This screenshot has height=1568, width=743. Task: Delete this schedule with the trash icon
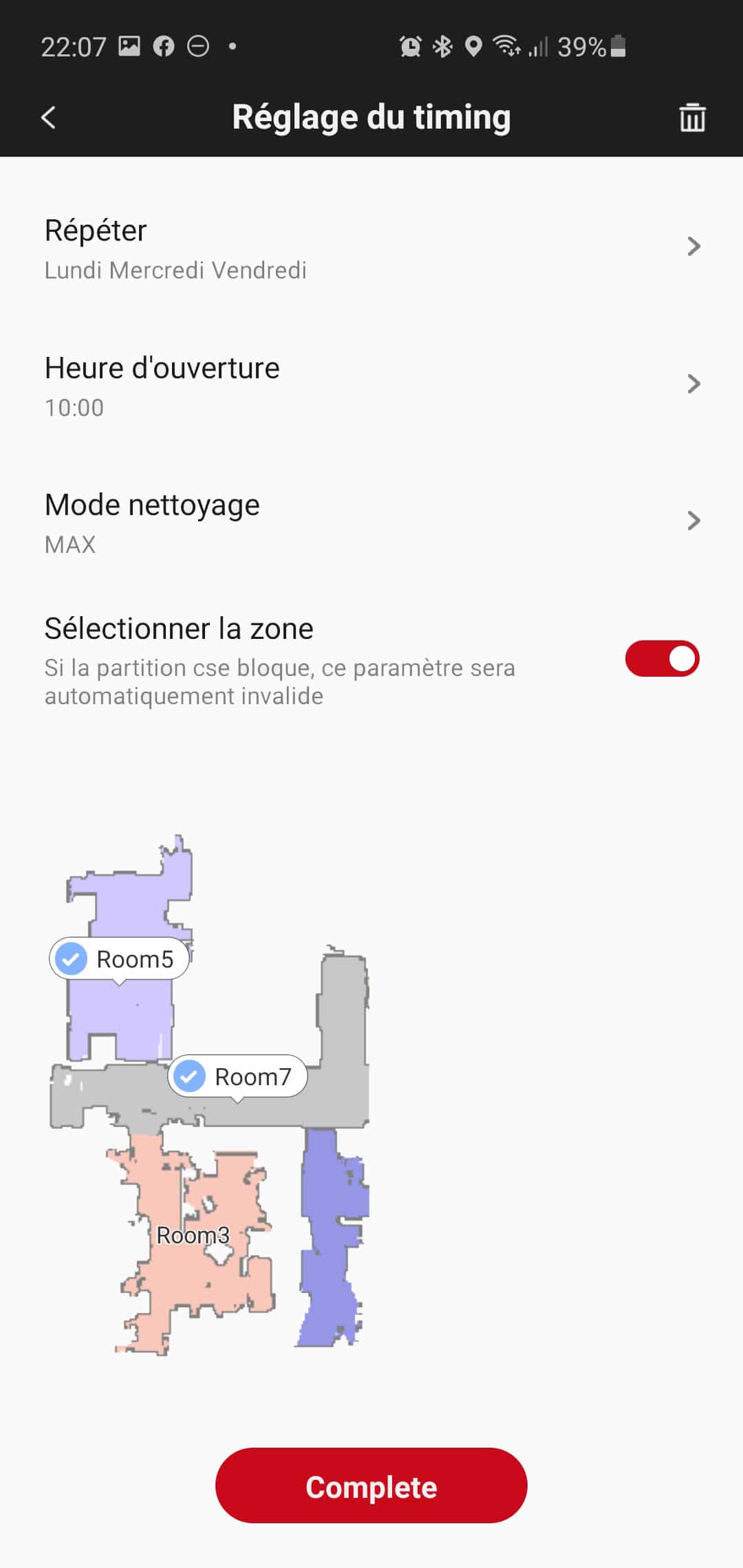[x=692, y=118]
